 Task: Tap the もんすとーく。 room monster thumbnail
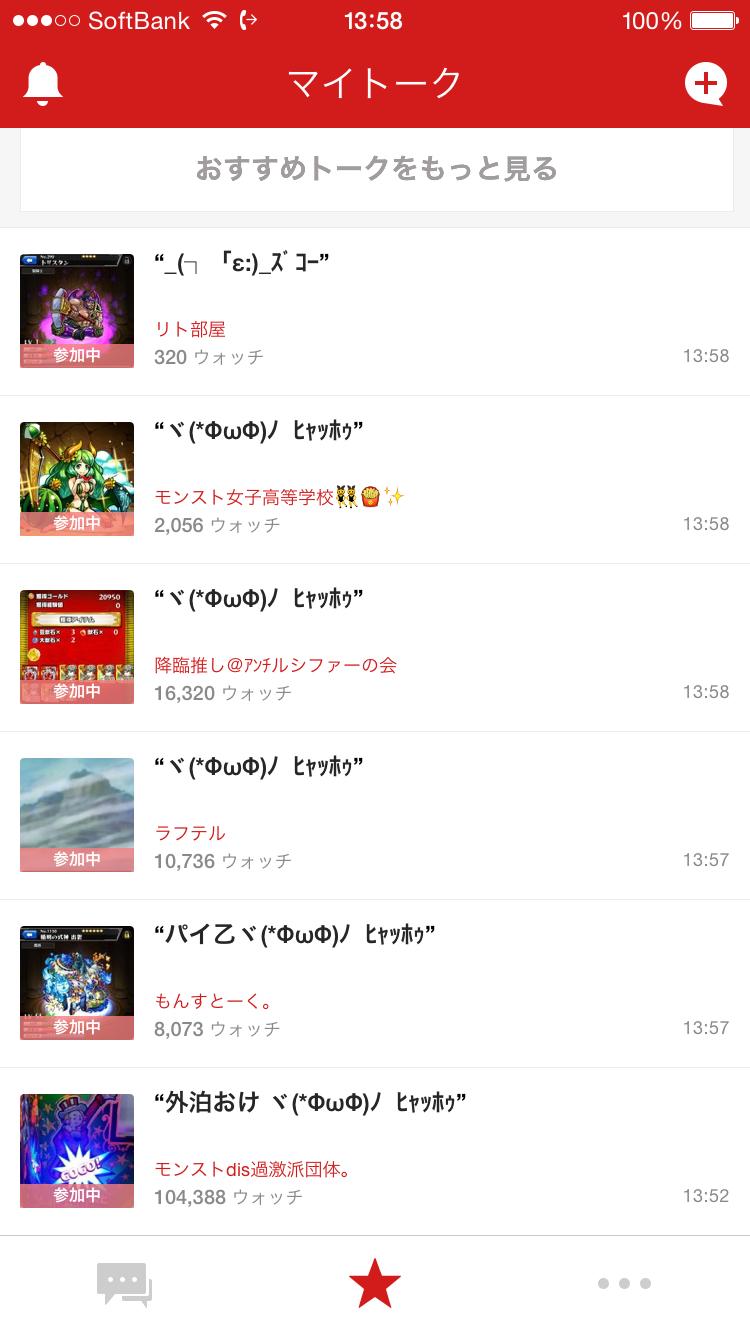(77, 982)
